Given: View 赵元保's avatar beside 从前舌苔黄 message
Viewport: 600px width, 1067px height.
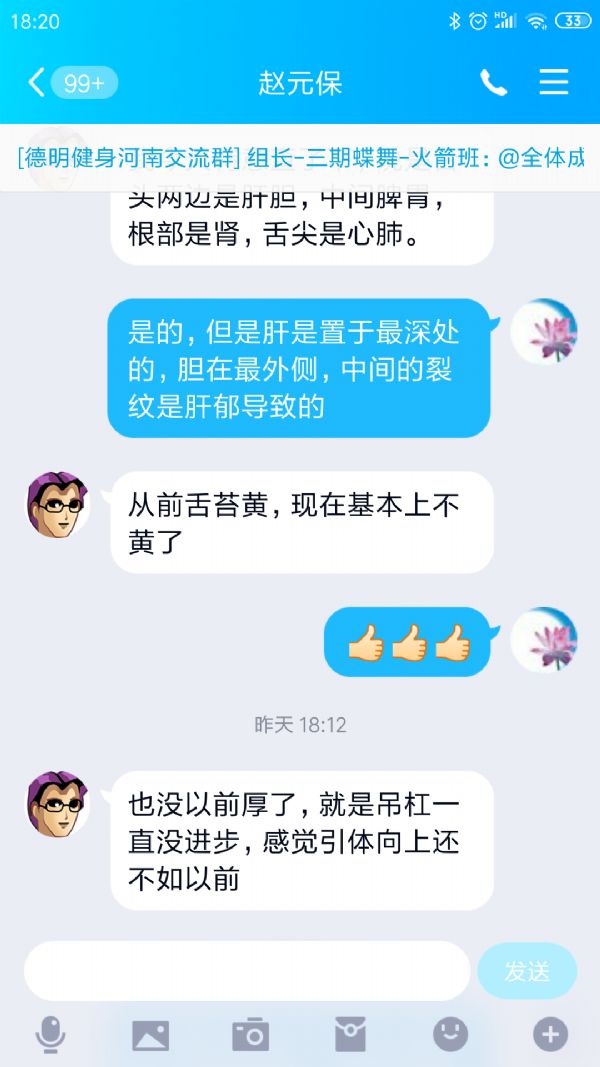Looking at the screenshot, I should click(x=57, y=504).
